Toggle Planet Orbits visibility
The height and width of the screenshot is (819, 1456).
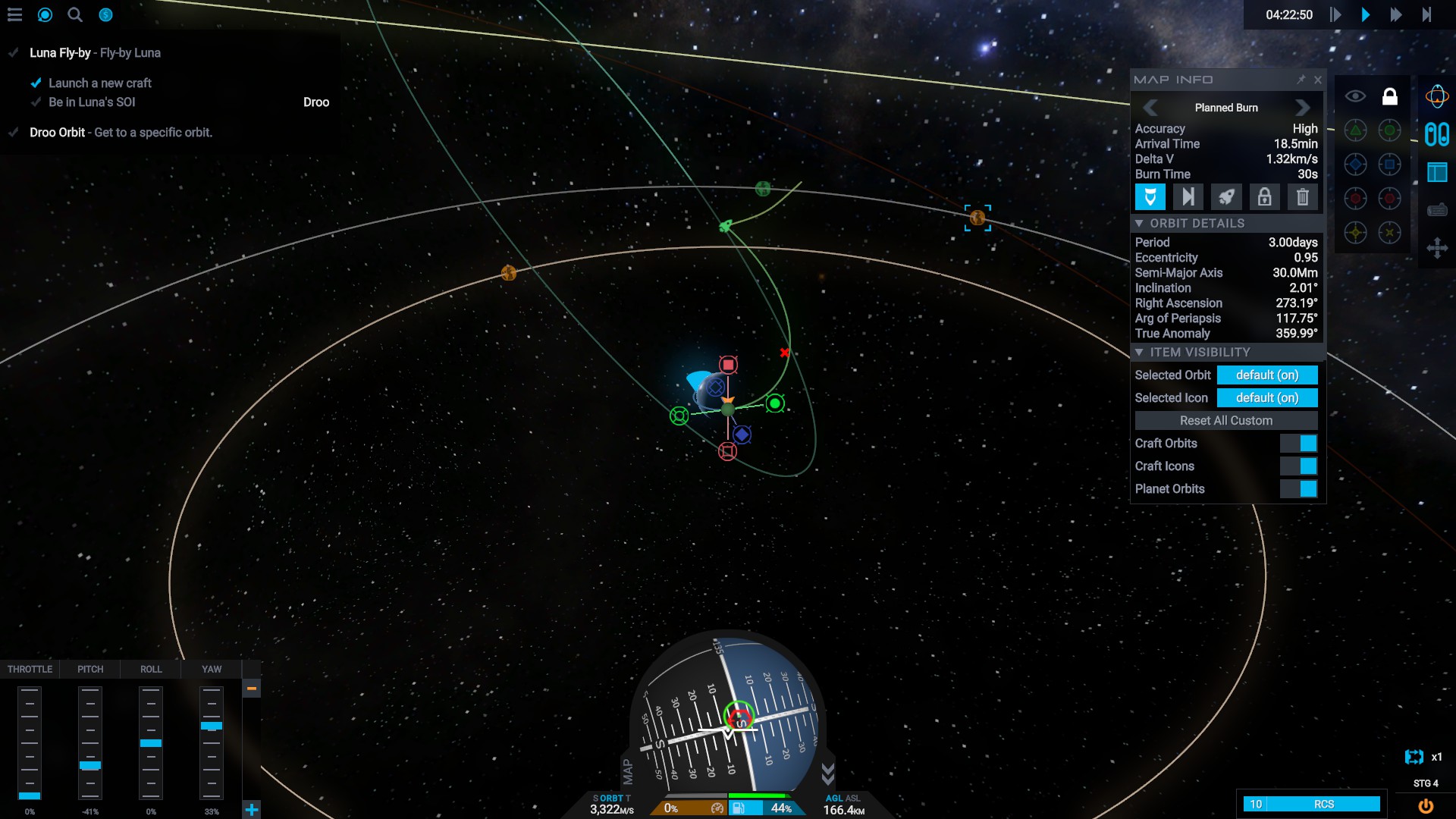[x=1298, y=489]
